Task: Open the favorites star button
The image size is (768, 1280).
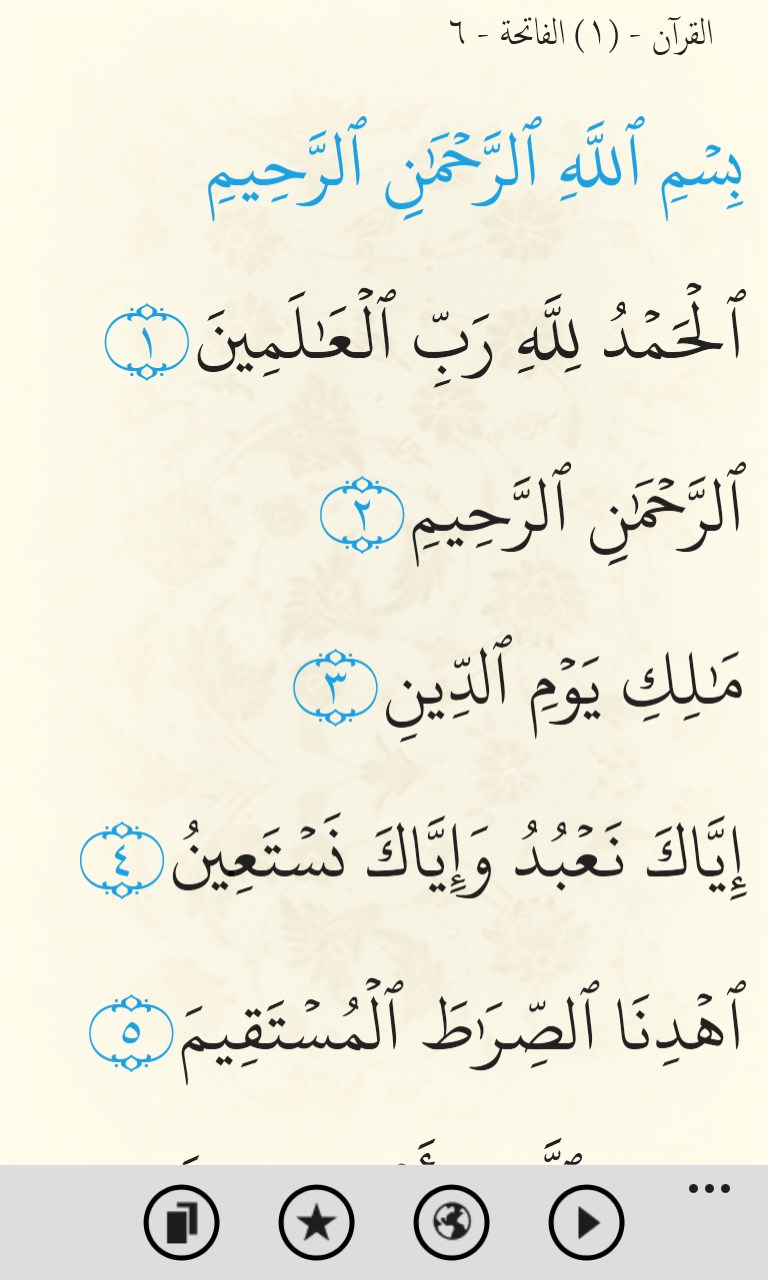Action: click(316, 1221)
